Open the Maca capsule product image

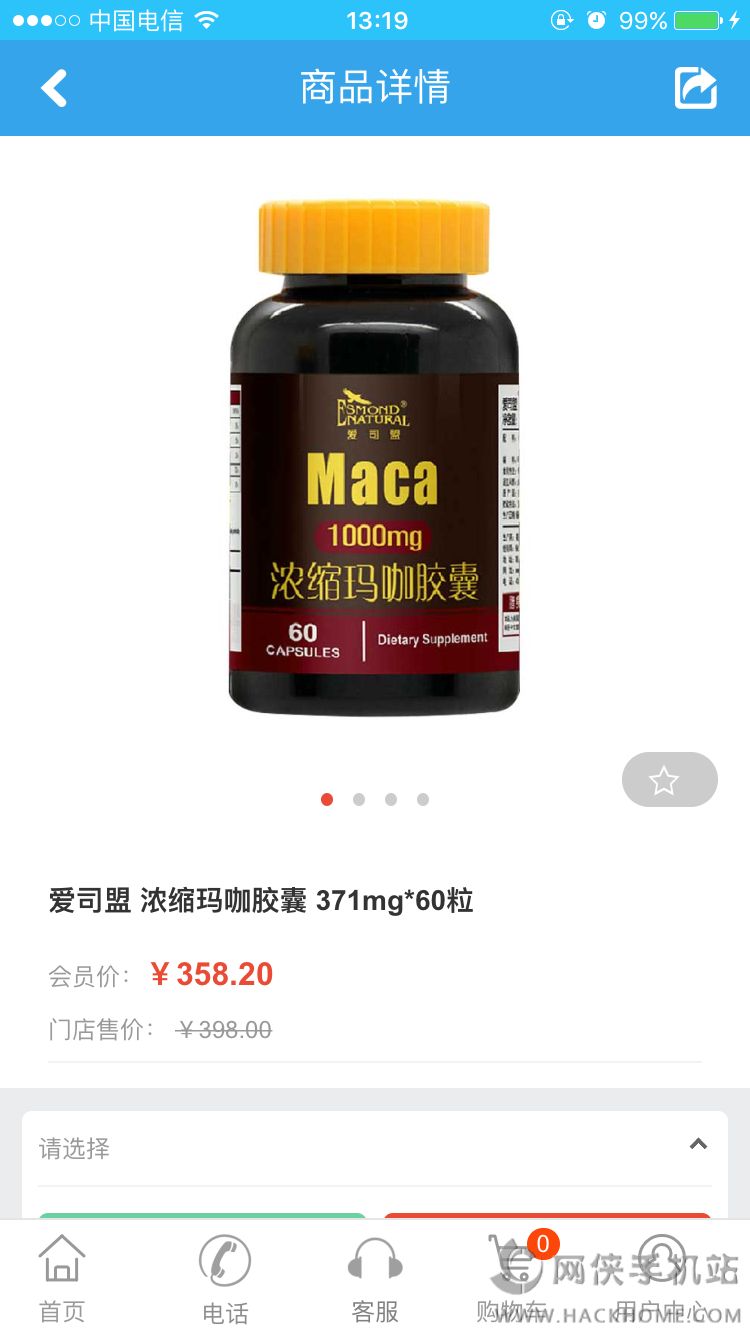click(375, 460)
